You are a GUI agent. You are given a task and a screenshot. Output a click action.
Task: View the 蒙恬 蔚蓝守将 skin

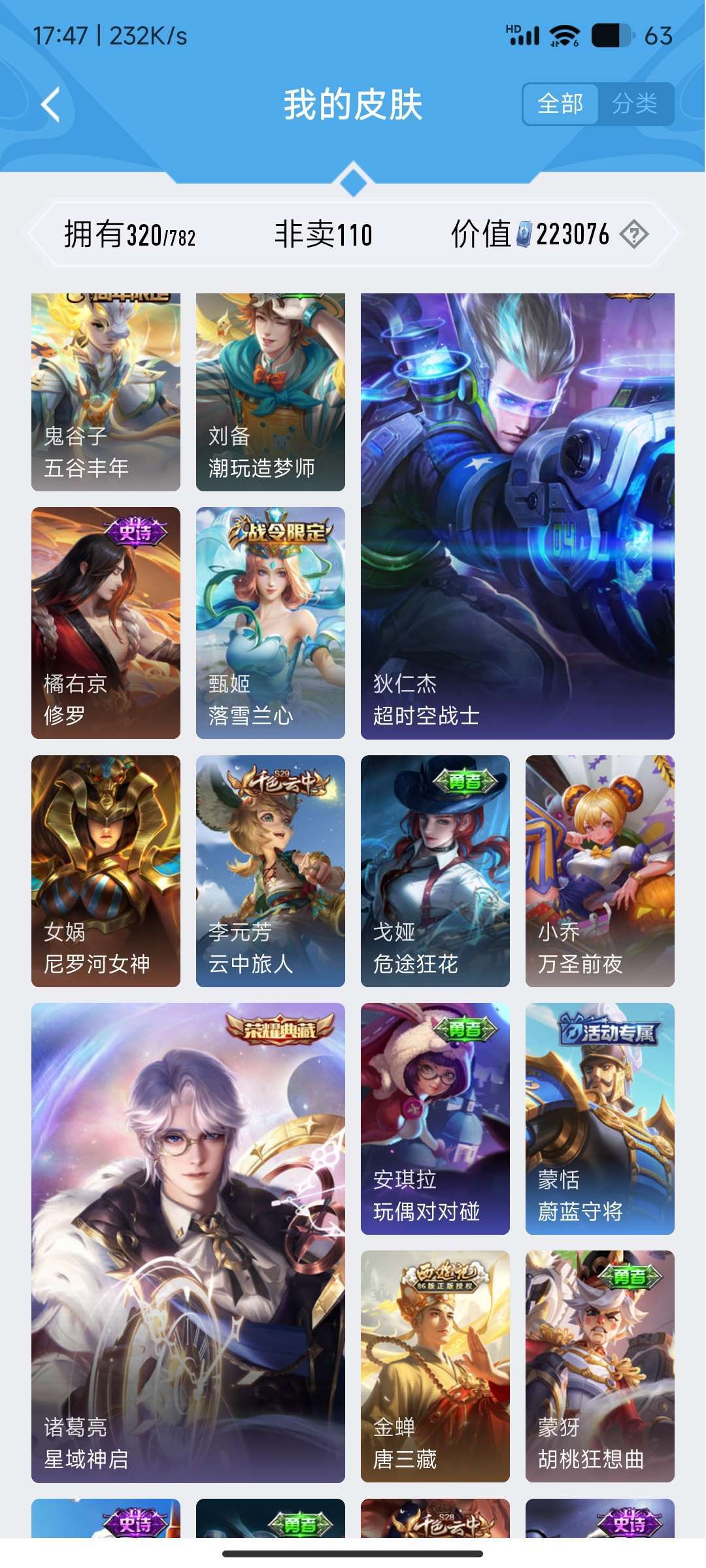click(x=600, y=1119)
